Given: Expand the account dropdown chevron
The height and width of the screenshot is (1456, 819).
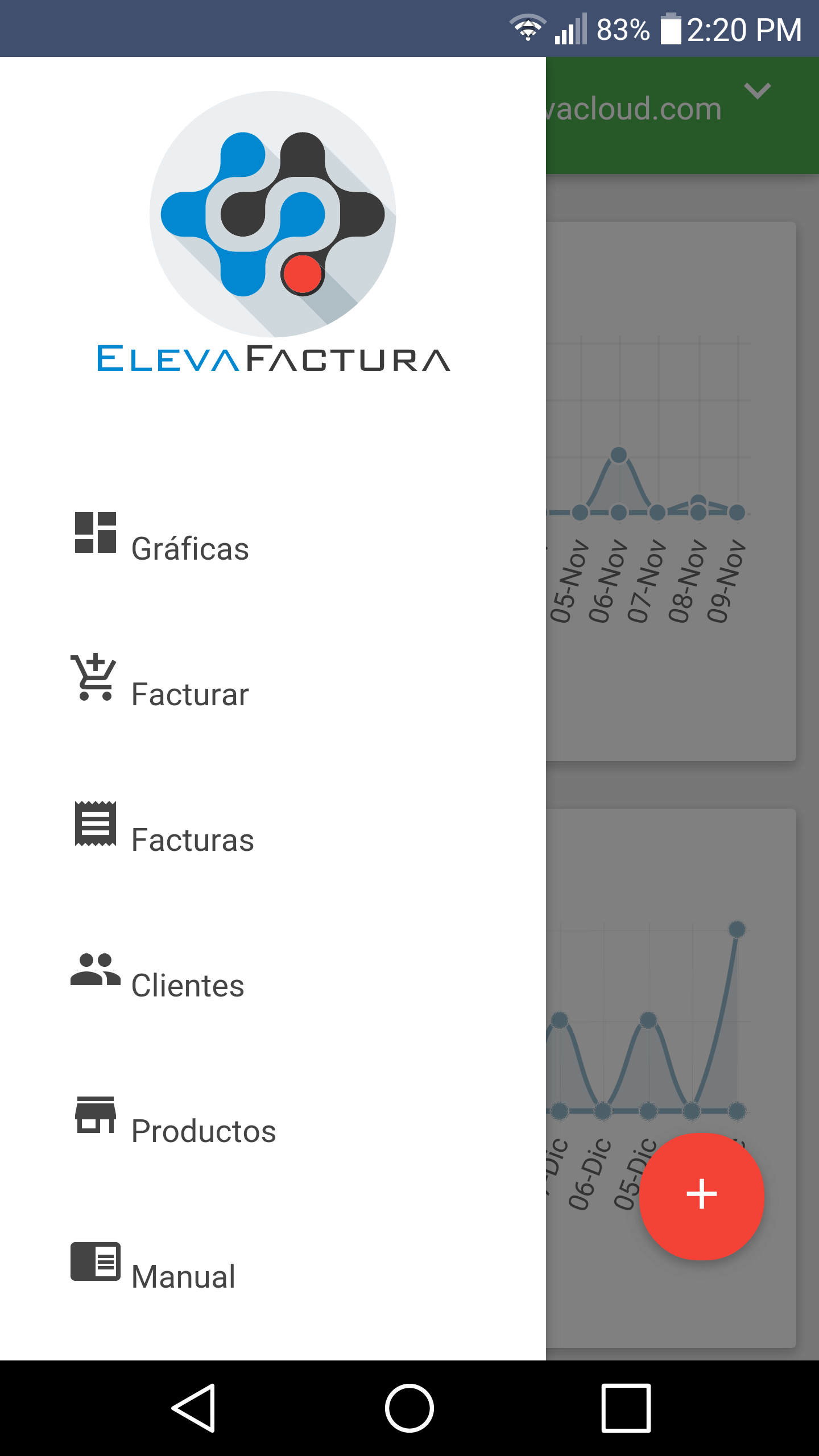Looking at the screenshot, I should (757, 90).
